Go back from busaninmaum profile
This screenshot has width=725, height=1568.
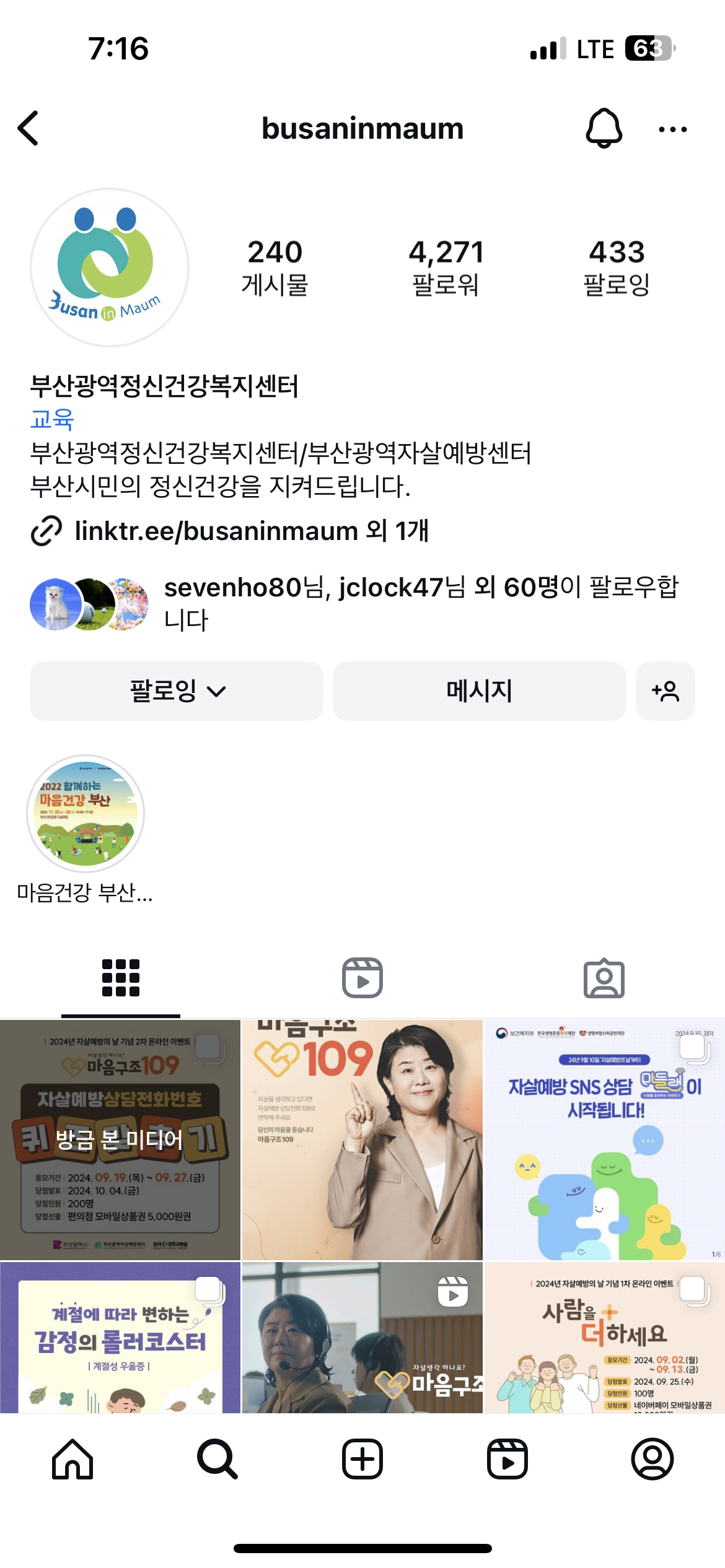tap(29, 128)
